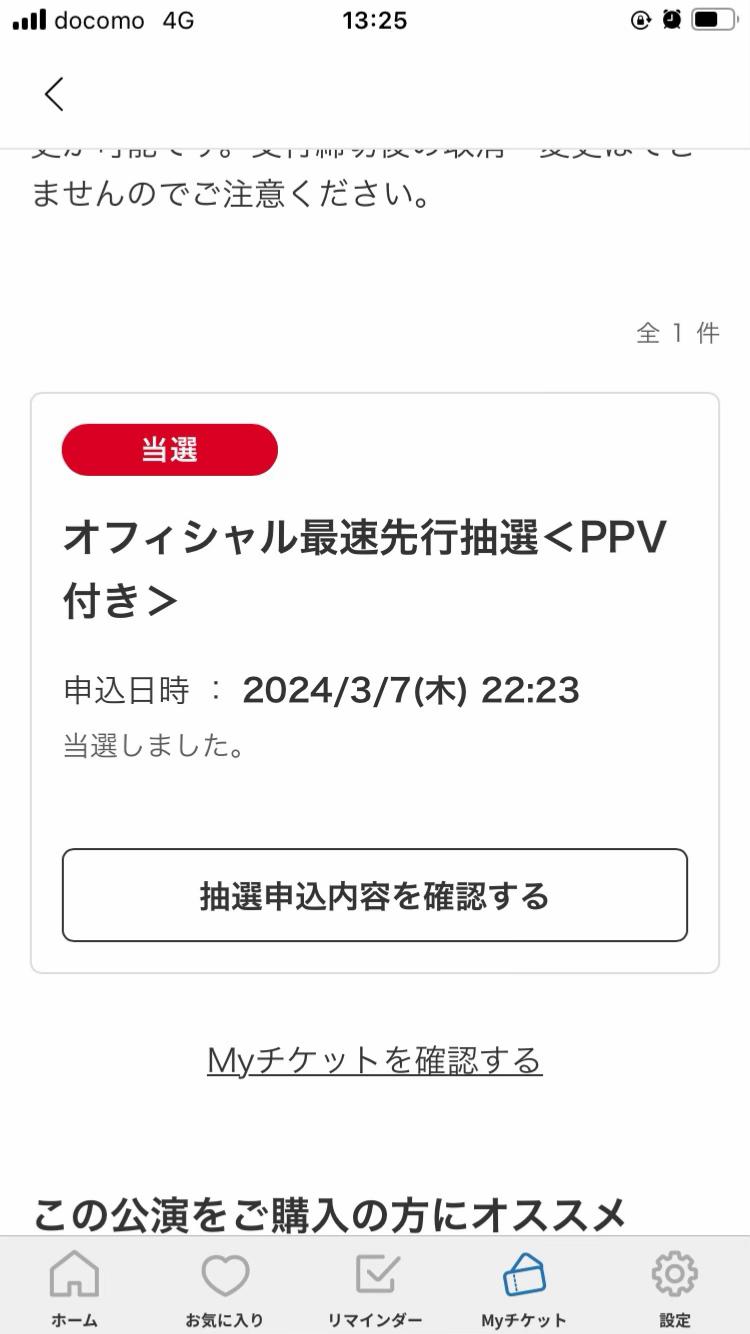
Task: Select the Myチケット tab
Action: click(524, 1288)
